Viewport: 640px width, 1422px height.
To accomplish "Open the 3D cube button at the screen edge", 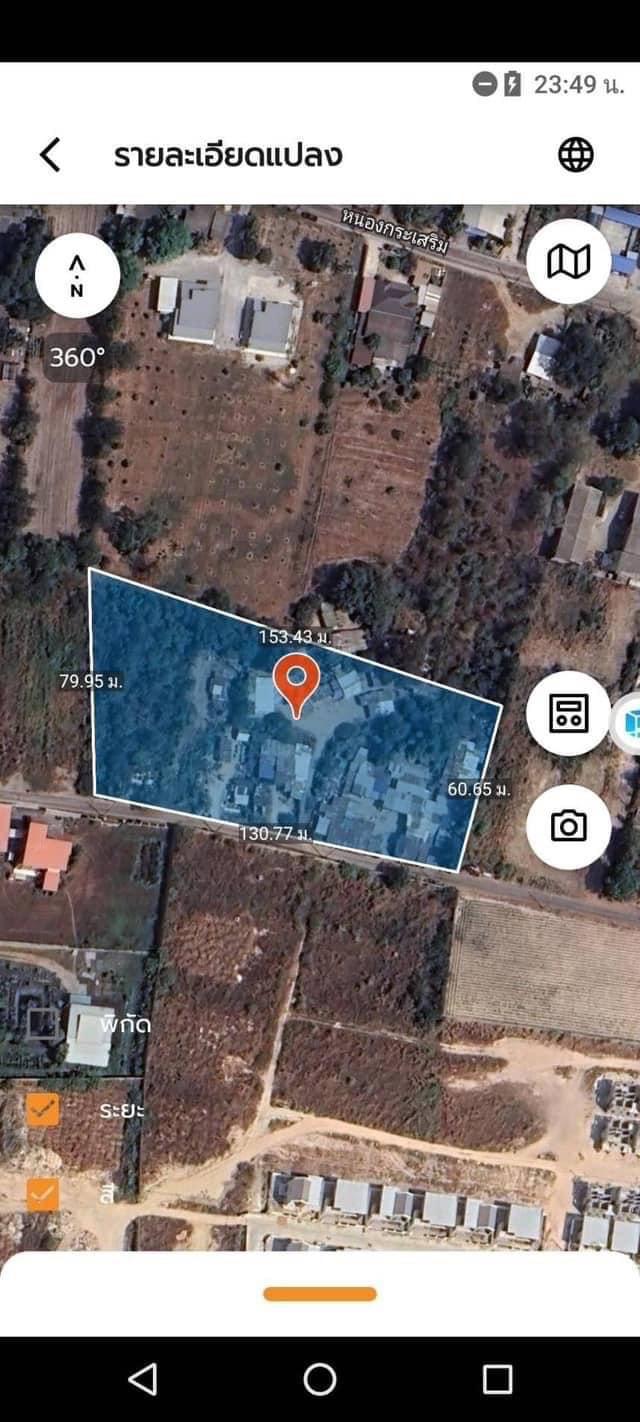I will point(627,720).
